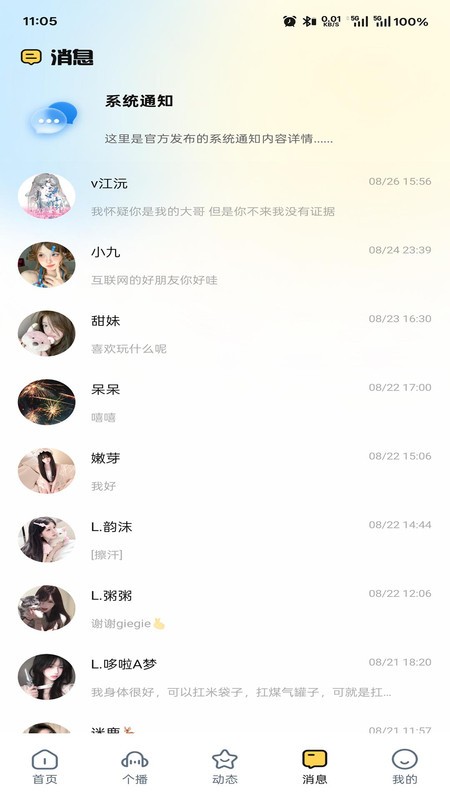This screenshot has height=800, width=450.
Task: Switch to the 动态 tab
Action: tap(225, 767)
